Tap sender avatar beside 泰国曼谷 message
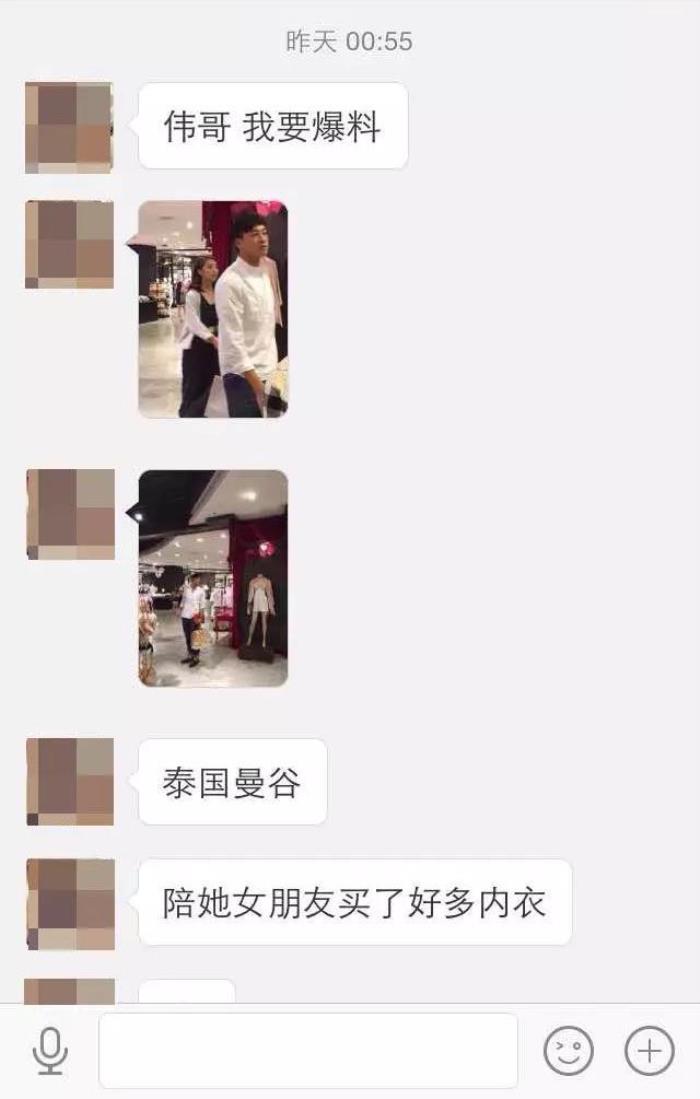Image resolution: width=700 pixels, height=1099 pixels. tap(69, 782)
